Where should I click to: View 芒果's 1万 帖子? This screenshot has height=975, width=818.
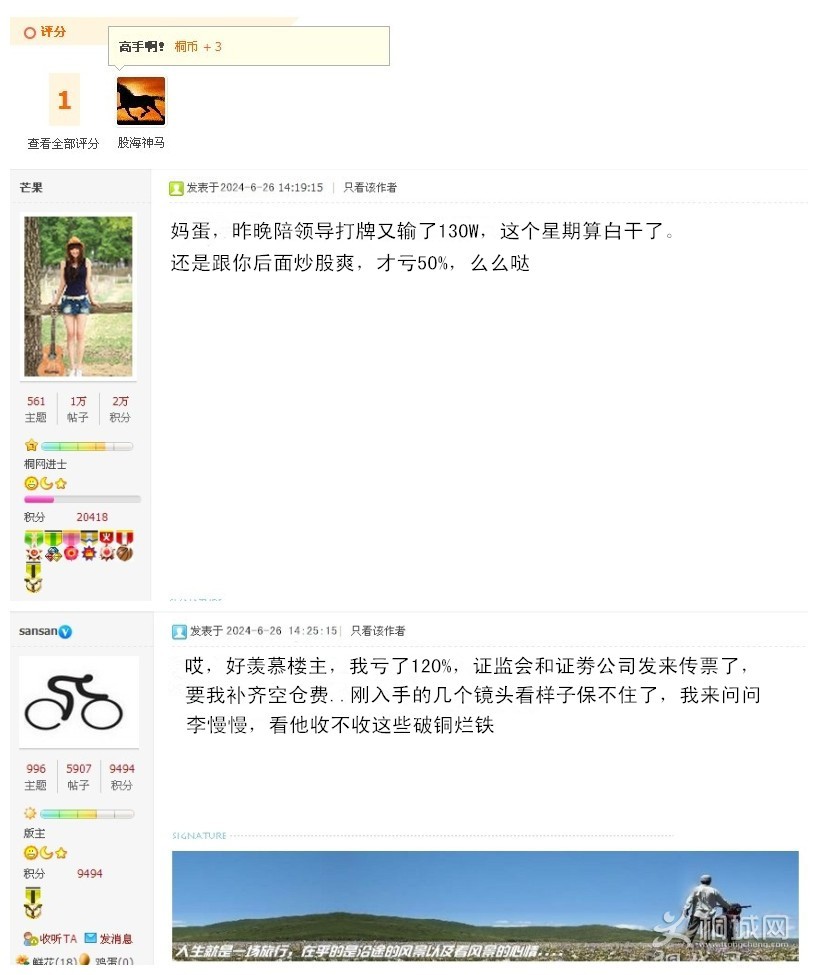coord(78,408)
